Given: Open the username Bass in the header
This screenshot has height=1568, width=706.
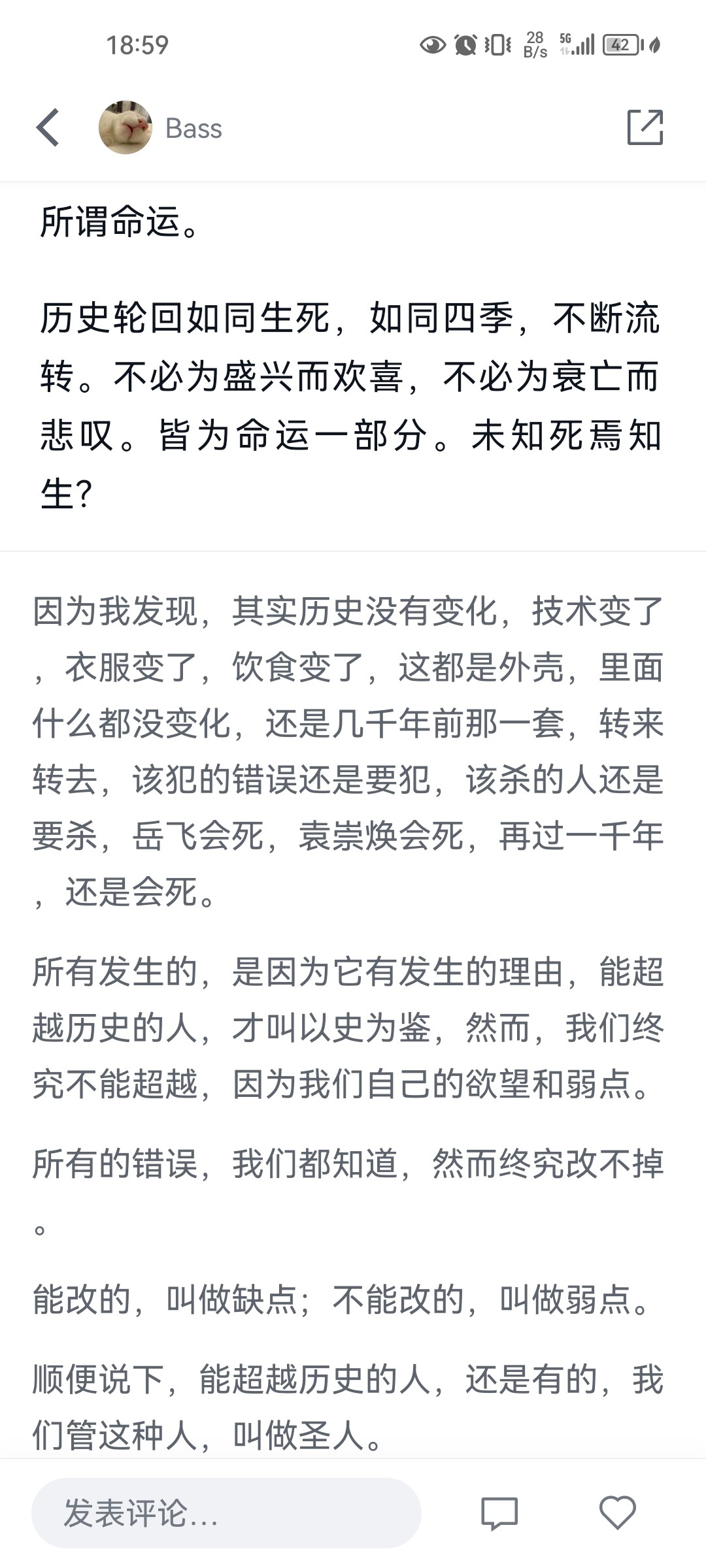Looking at the screenshot, I should click(x=193, y=128).
